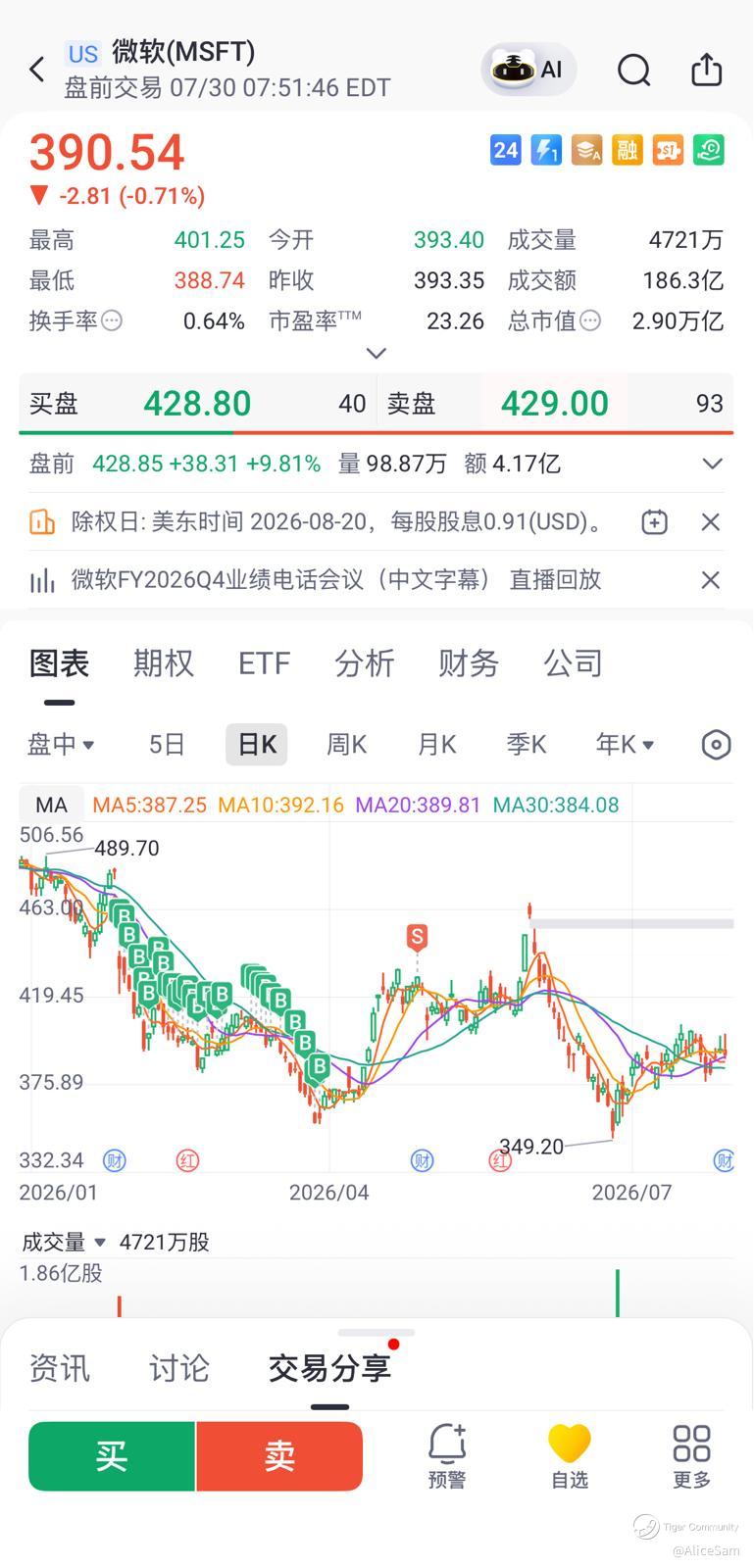Add ex-dividend date to calendar
Viewport: 754px width, 1568px height.
pos(654,522)
